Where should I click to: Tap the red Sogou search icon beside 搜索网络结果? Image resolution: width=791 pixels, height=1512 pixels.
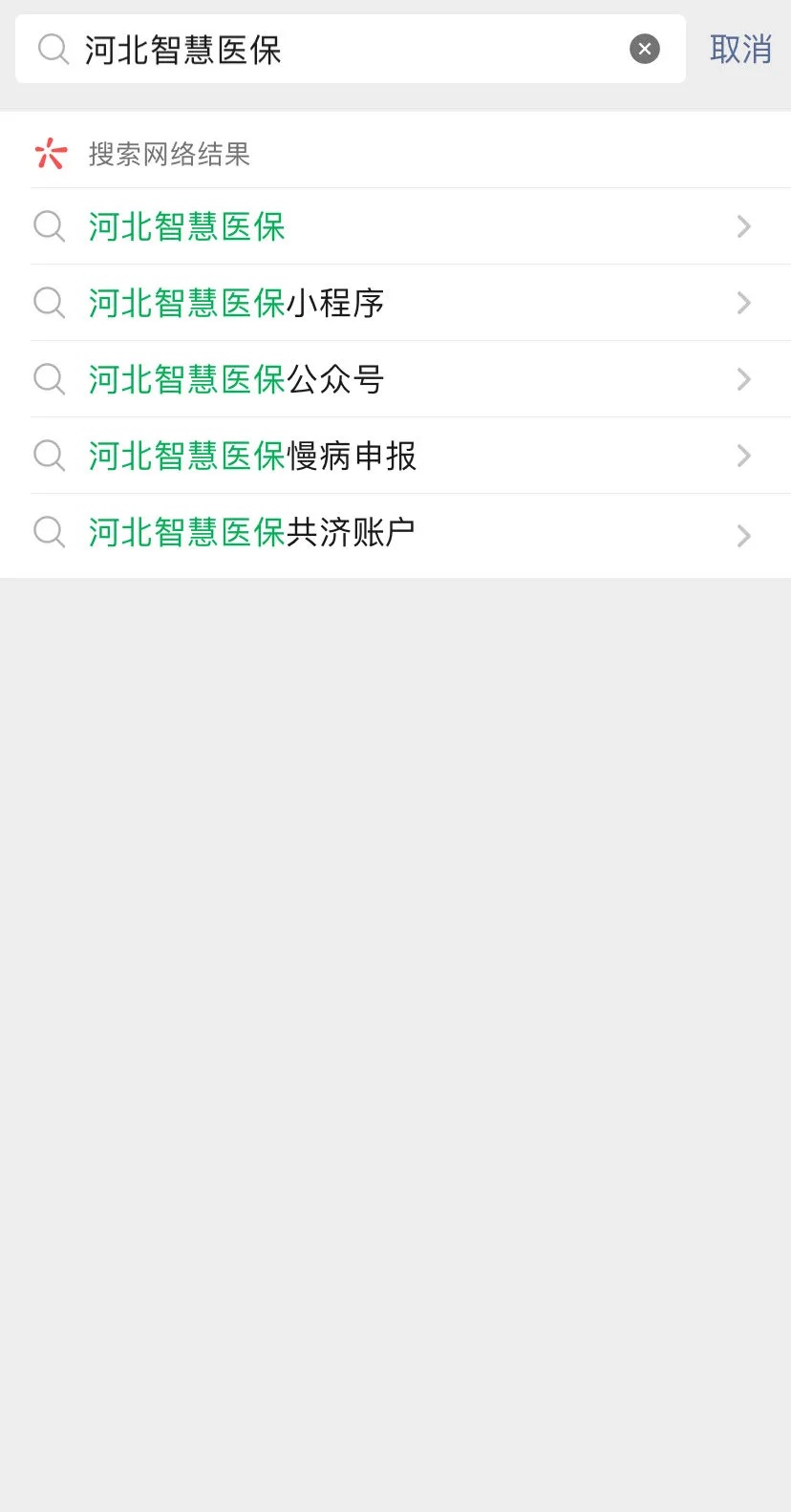pyautogui.click(x=49, y=153)
